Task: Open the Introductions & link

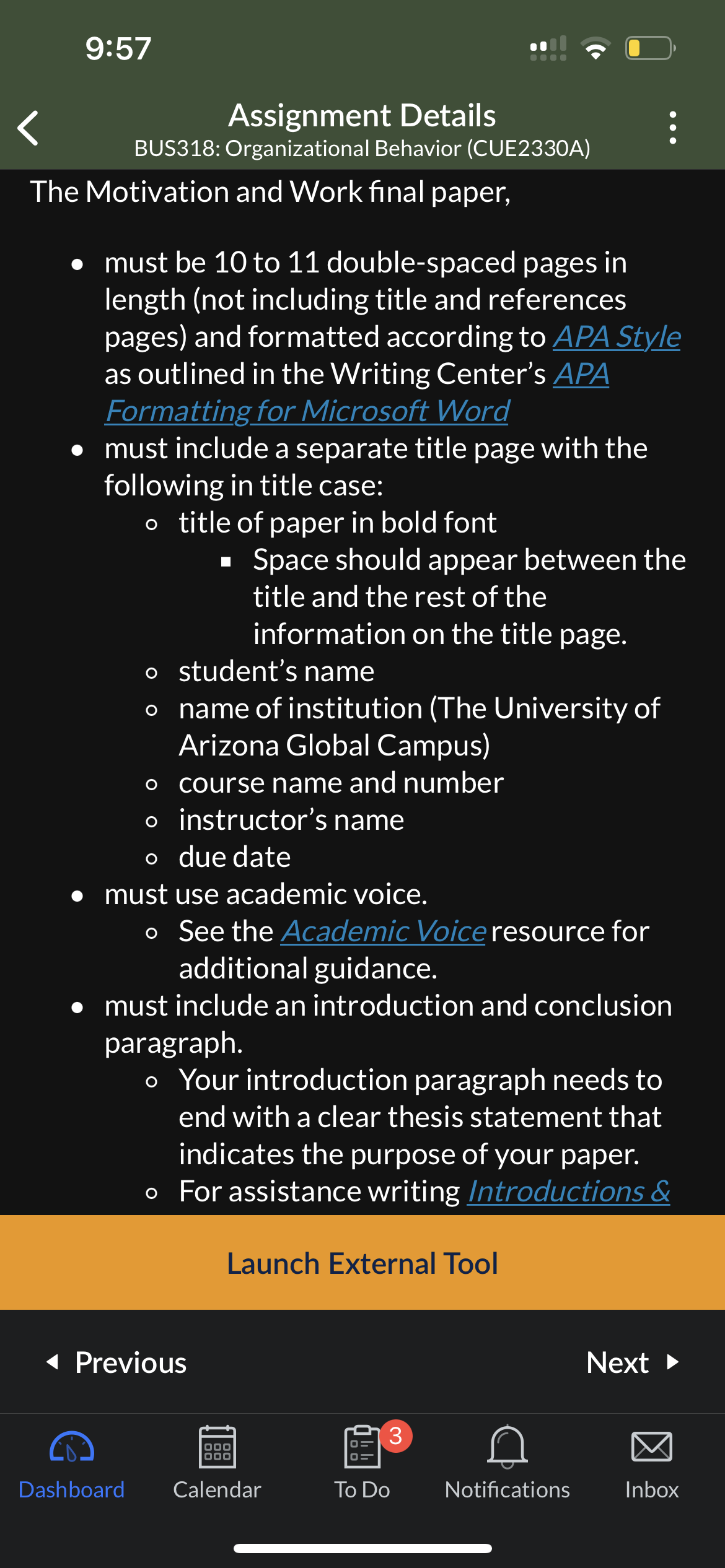Action: click(569, 1191)
